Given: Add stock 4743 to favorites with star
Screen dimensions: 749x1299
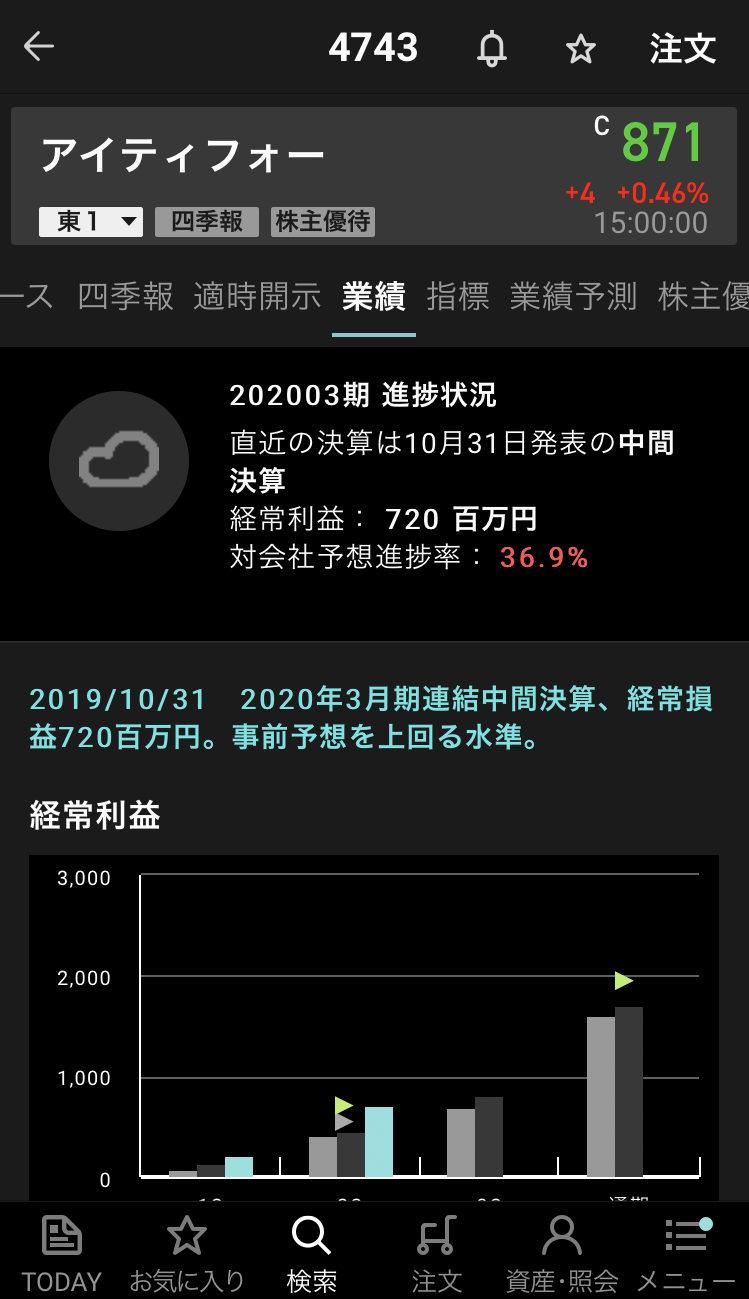Looking at the screenshot, I should pos(581,48).
